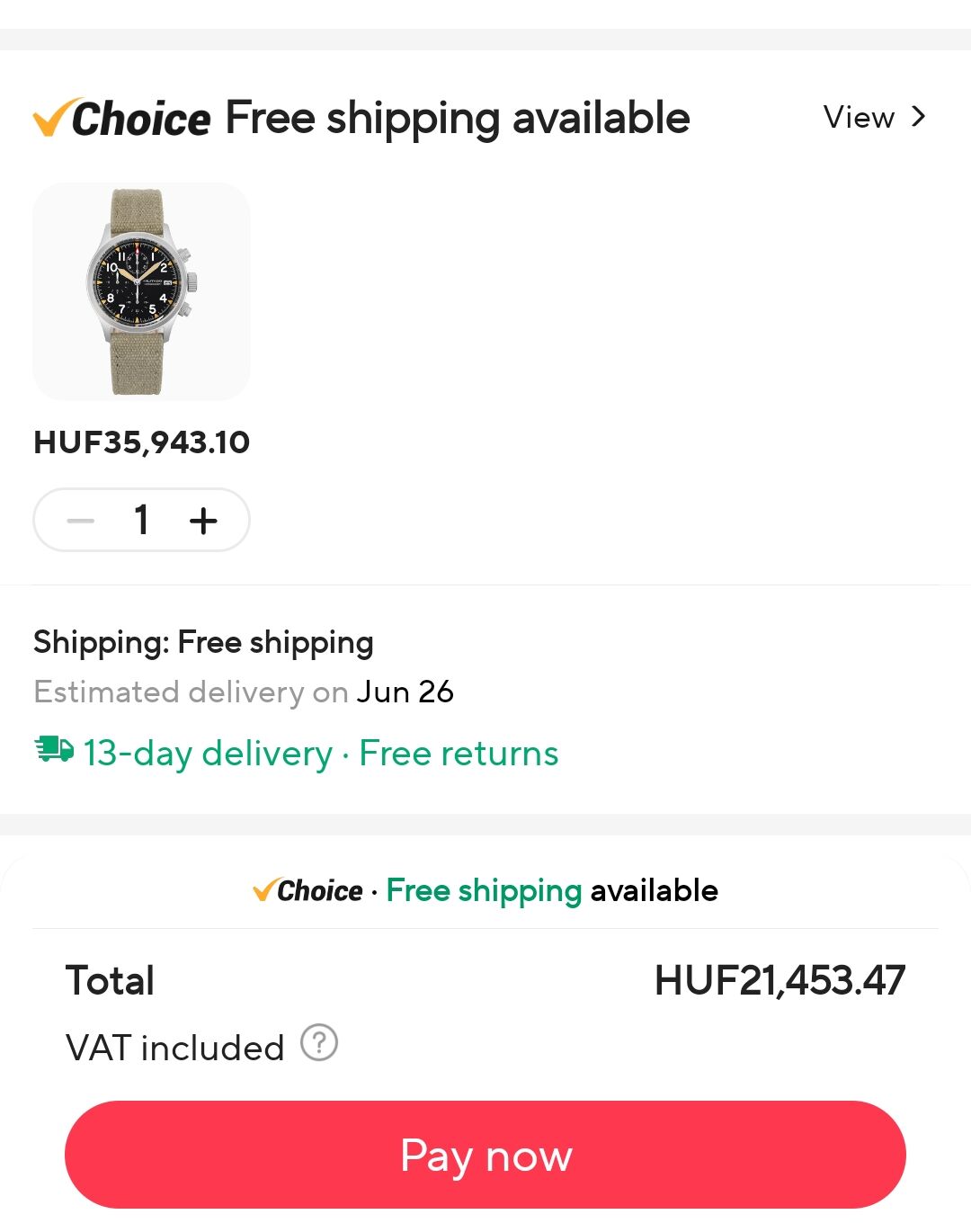Decrease the watch quantity by one
Screen dimensions: 971x1232
tap(81, 520)
